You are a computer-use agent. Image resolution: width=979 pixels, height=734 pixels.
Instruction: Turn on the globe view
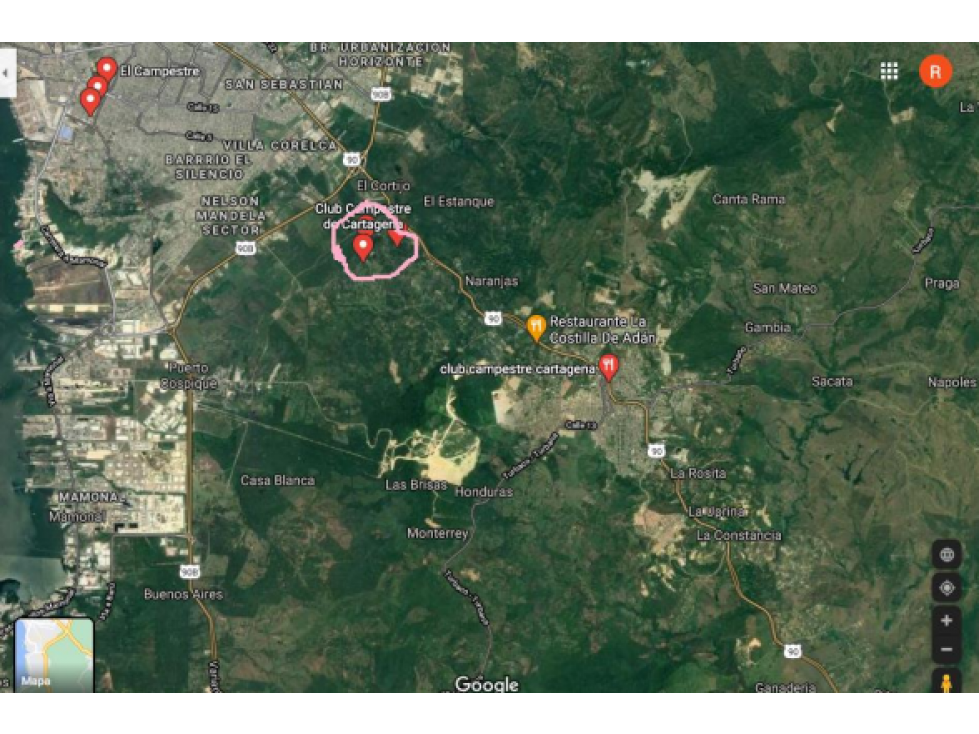946,554
